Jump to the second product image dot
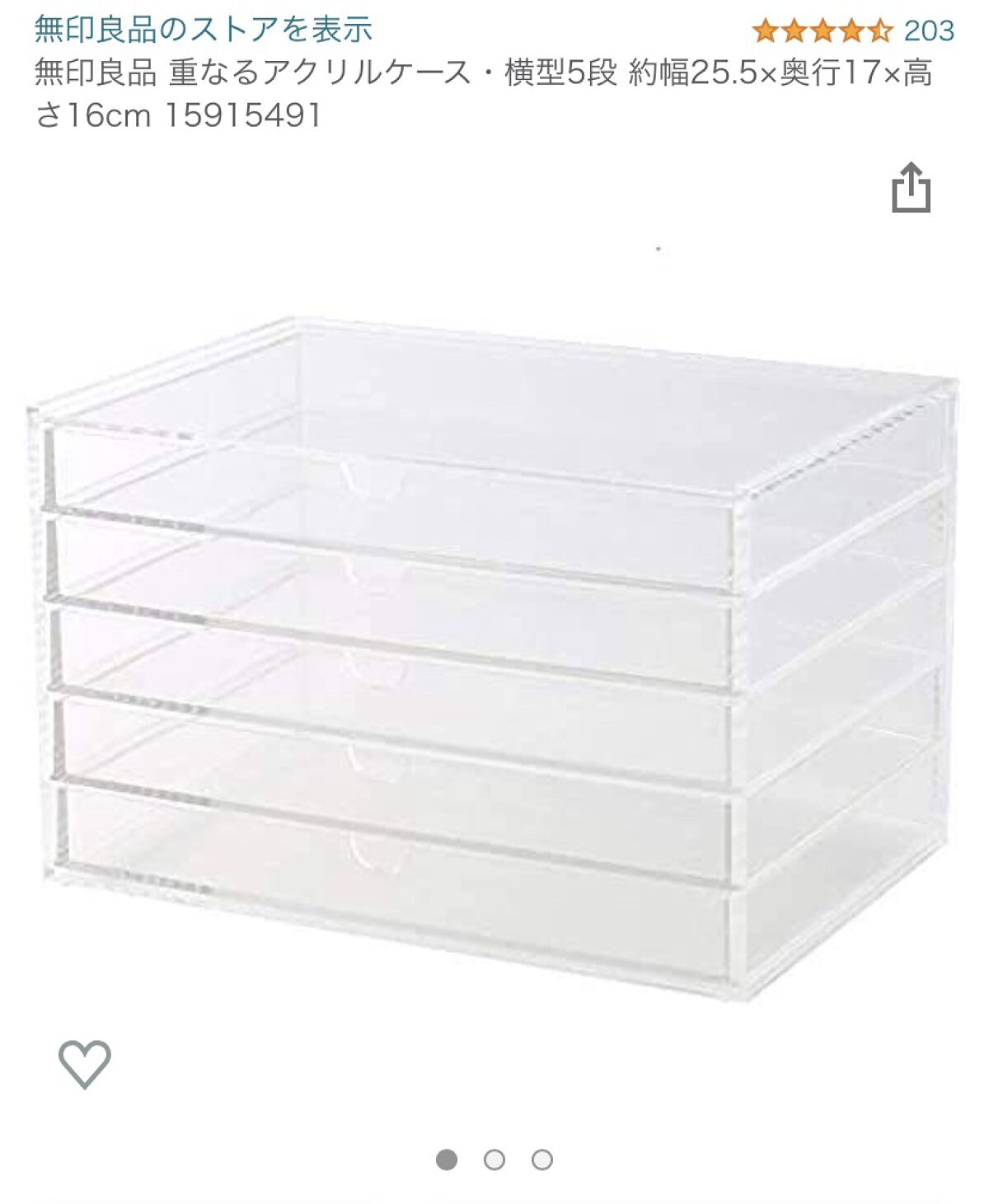The height and width of the screenshot is (1204, 989). (x=494, y=1160)
